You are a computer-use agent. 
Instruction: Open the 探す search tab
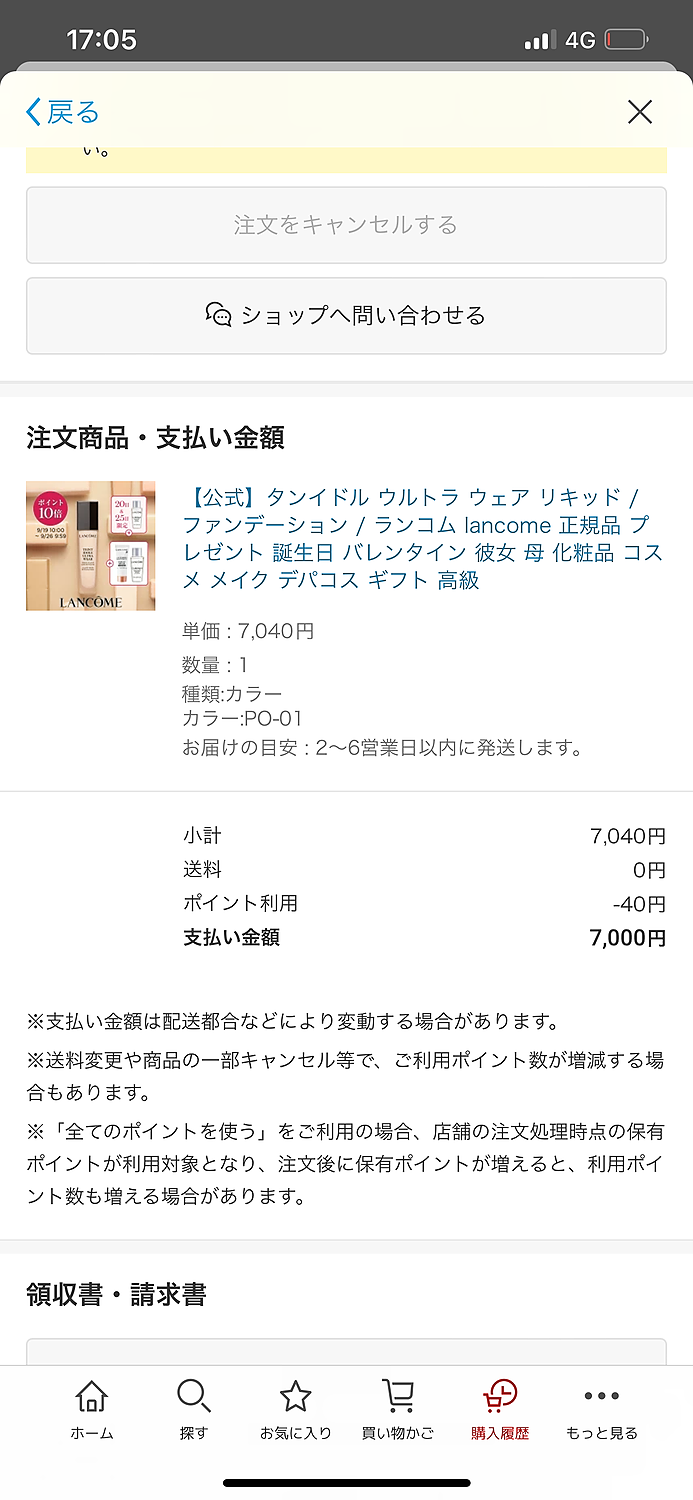tap(193, 1410)
